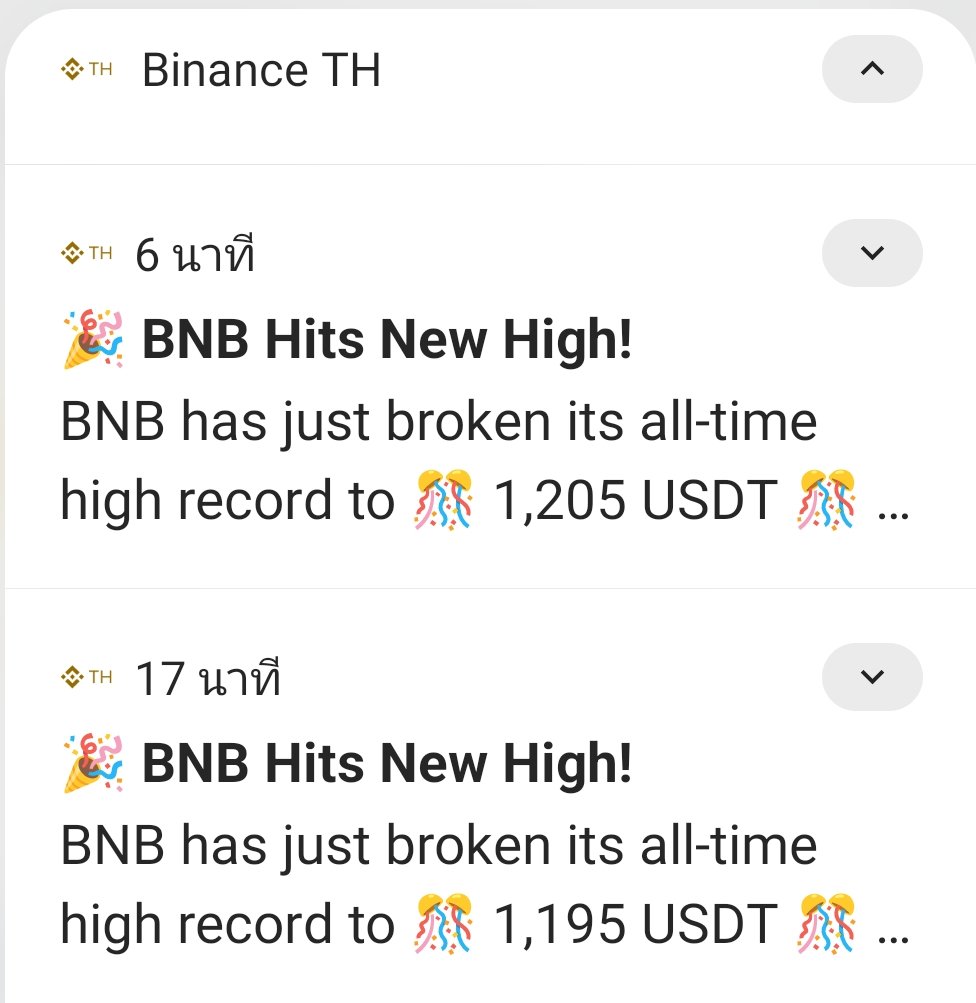Expand the 6 นาที BNB notification
Screen dimensions: 976x1003
coord(871,253)
